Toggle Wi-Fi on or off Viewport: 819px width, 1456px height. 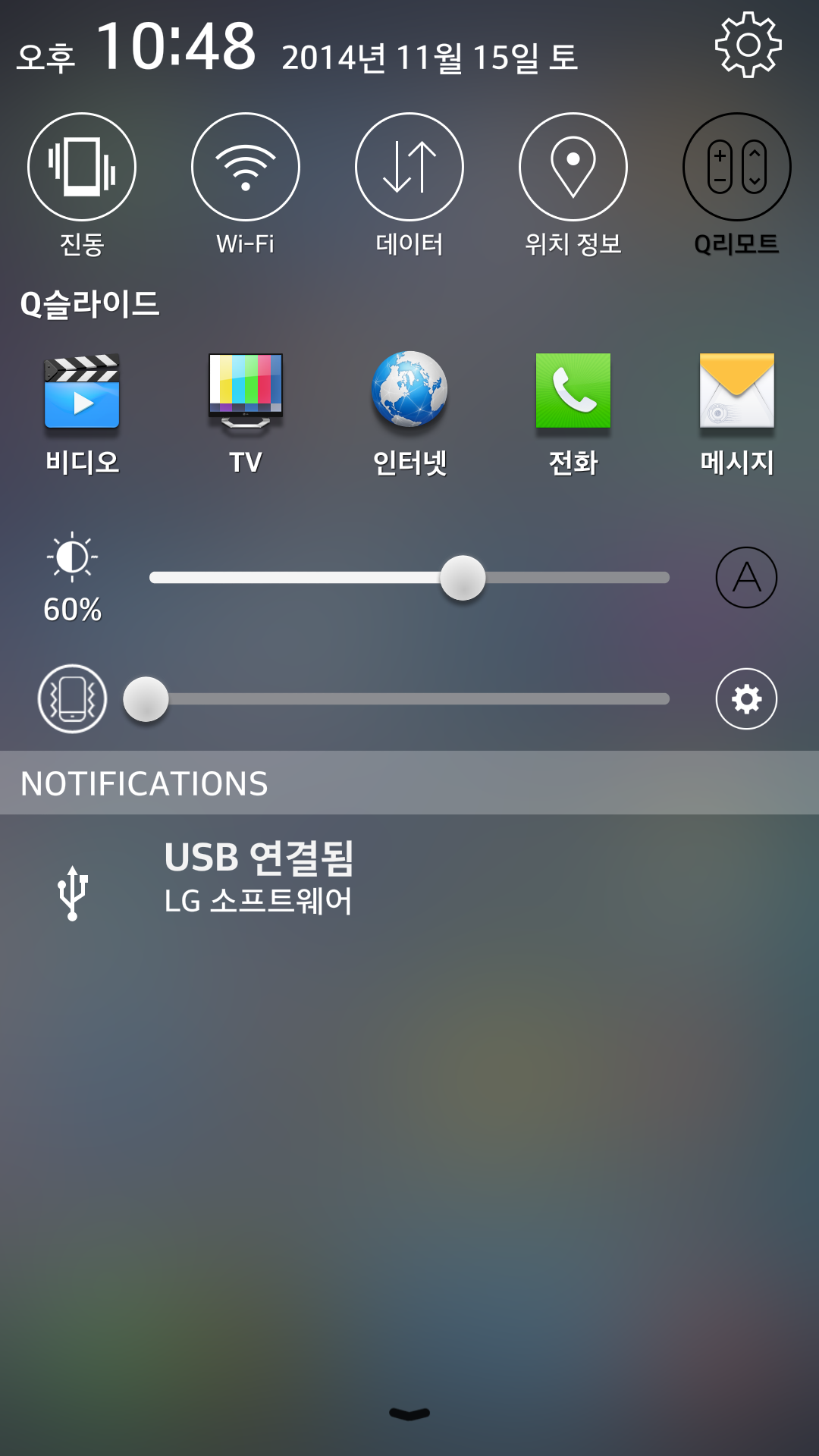(246, 167)
